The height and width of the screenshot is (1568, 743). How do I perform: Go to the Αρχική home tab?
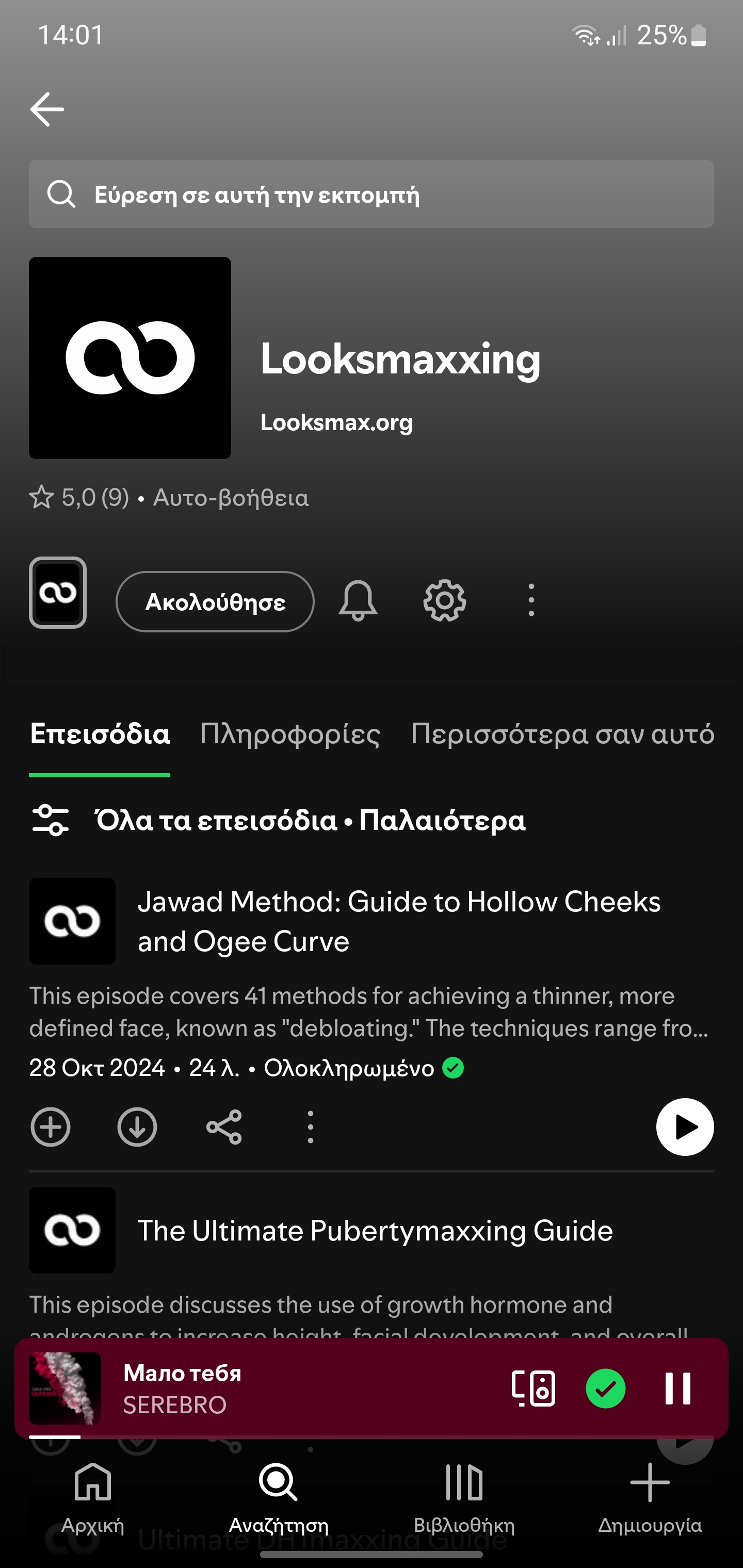coord(92,1498)
